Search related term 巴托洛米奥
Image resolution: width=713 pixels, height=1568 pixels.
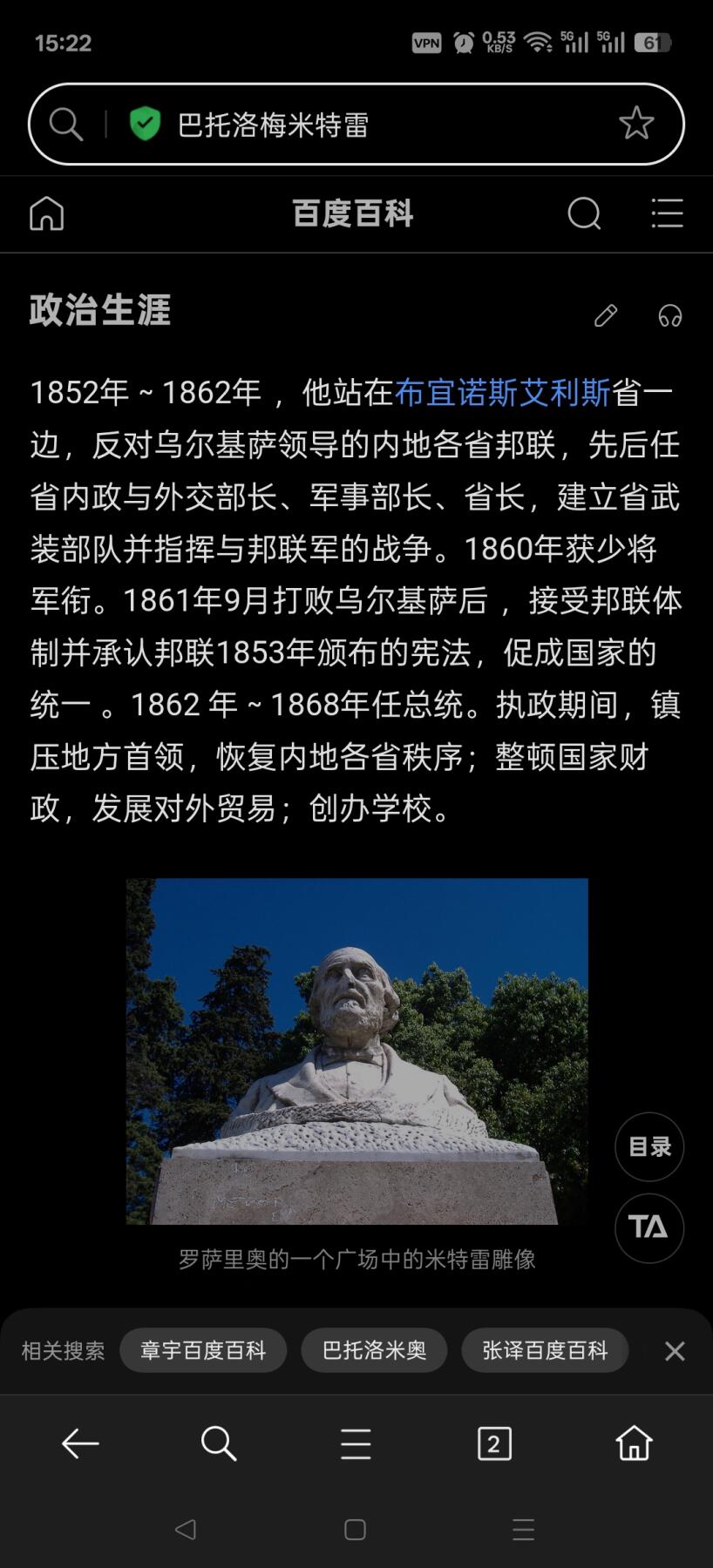(x=374, y=1350)
